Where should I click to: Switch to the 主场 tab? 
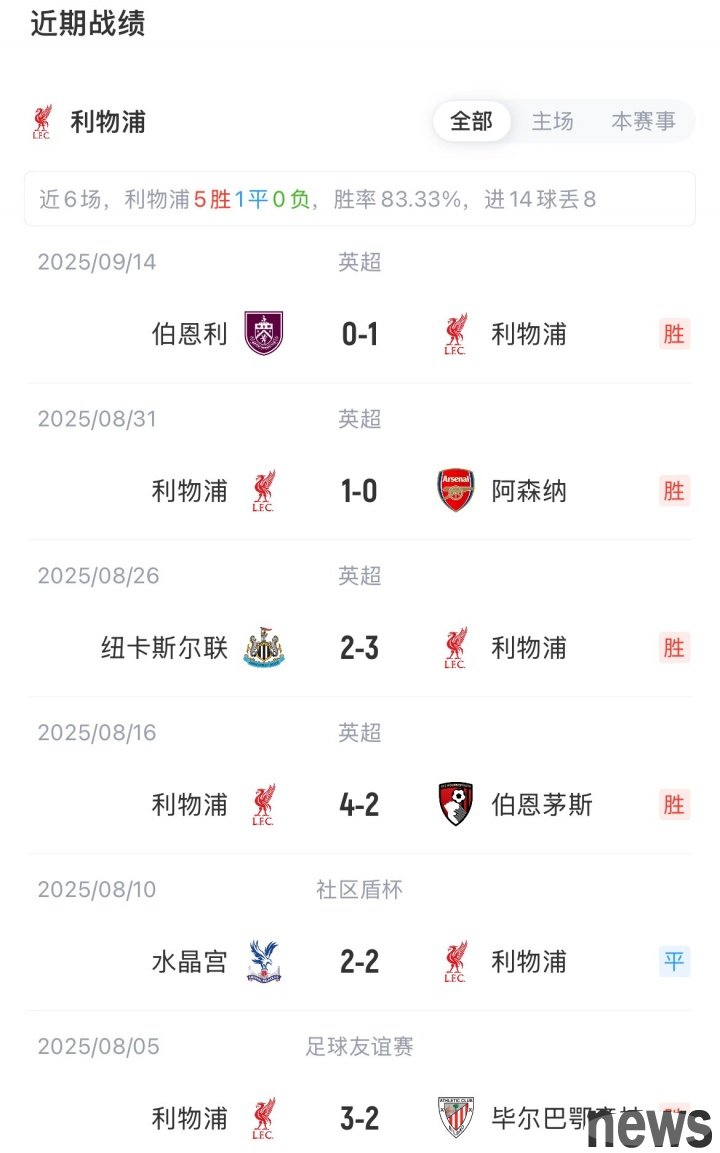coord(552,121)
